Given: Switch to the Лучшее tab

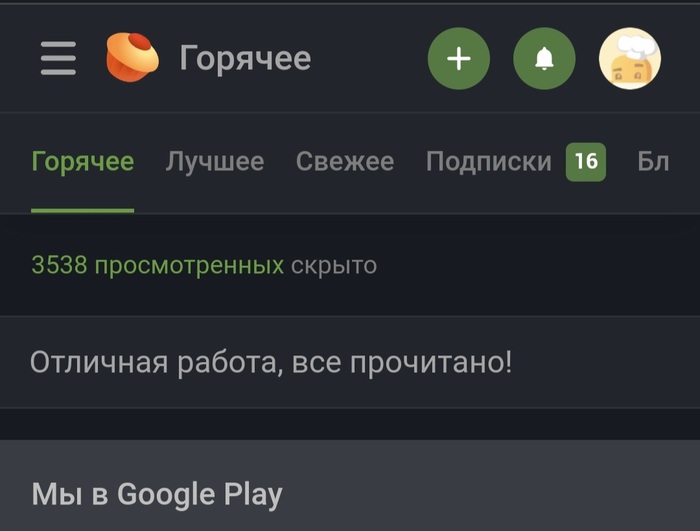Looking at the screenshot, I should [214, 162].
